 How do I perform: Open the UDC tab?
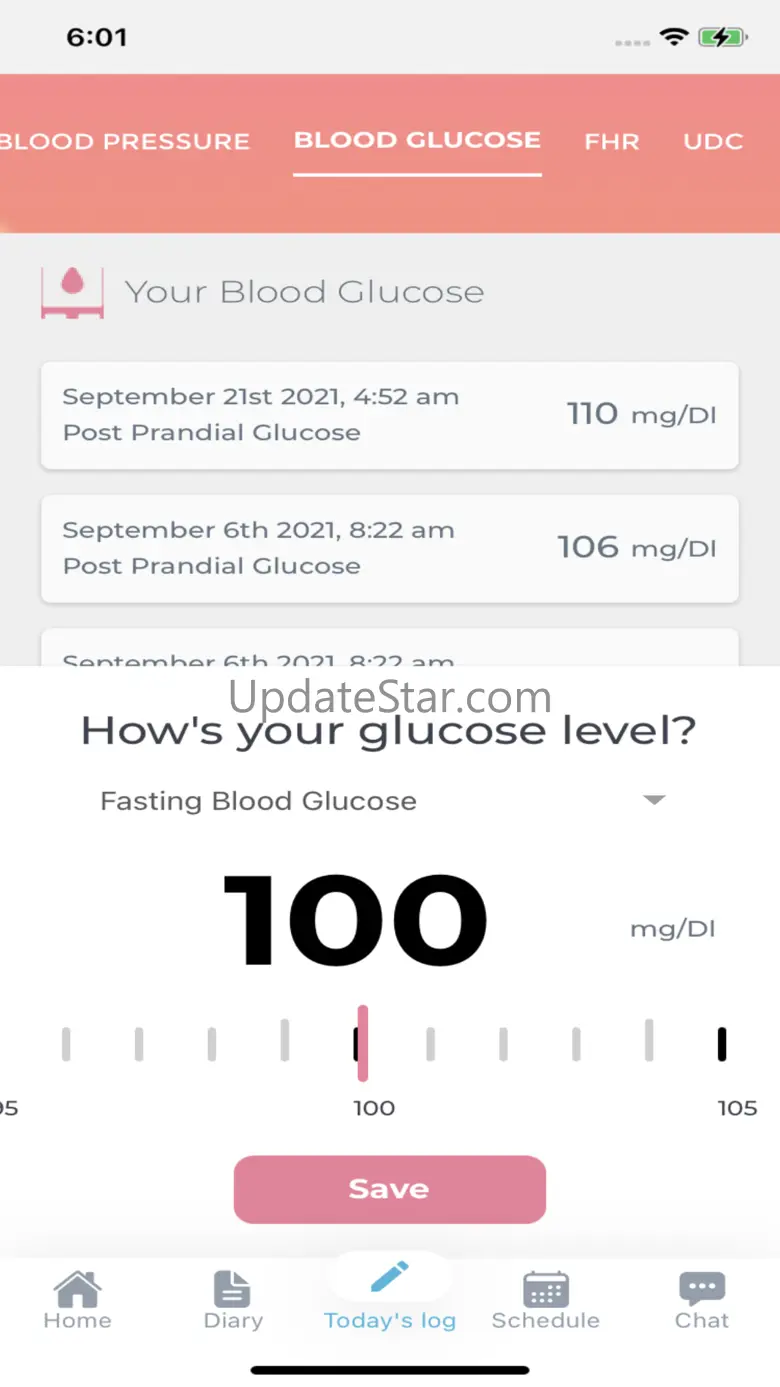(x=713, y=142)
